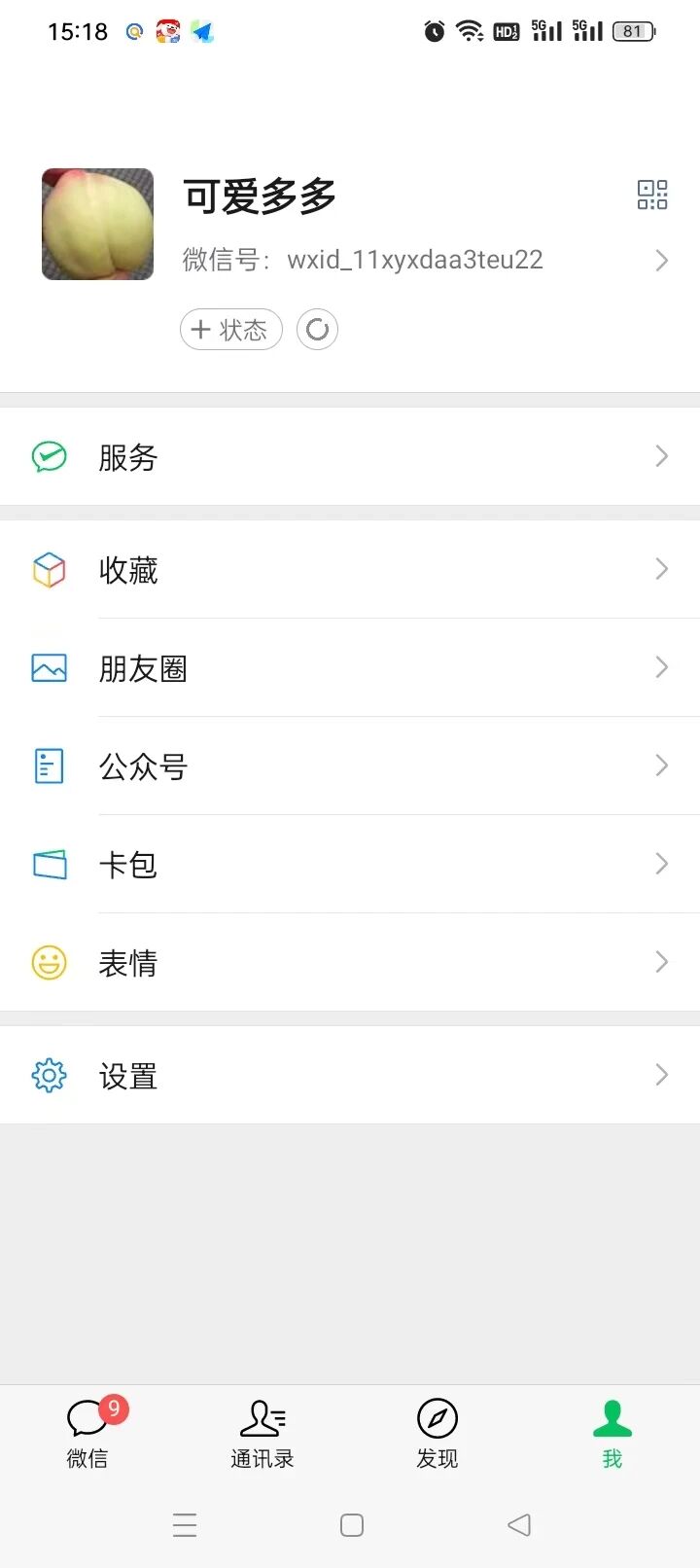Go back with system back button
Image resolution: width=700 pixels, height=1568 pixels.
click(x=519, y=1524)
